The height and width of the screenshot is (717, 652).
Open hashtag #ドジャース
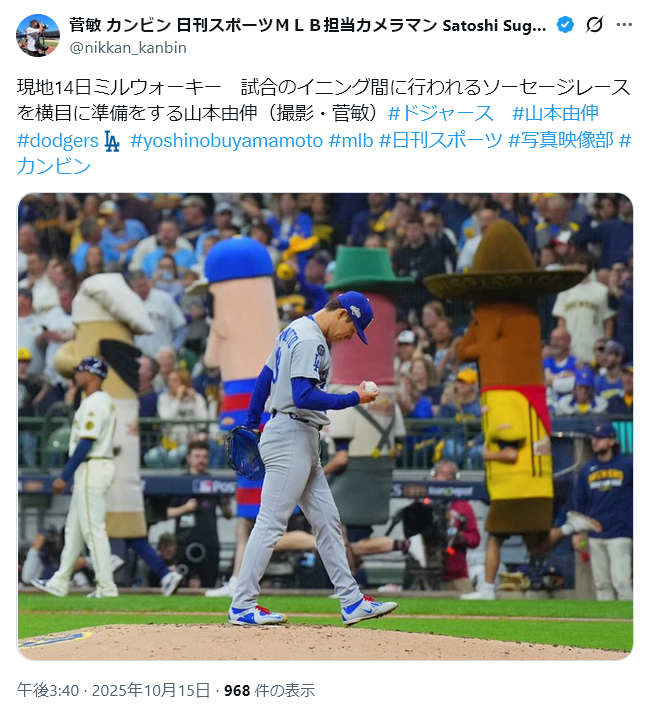click(x=440, y=113)
